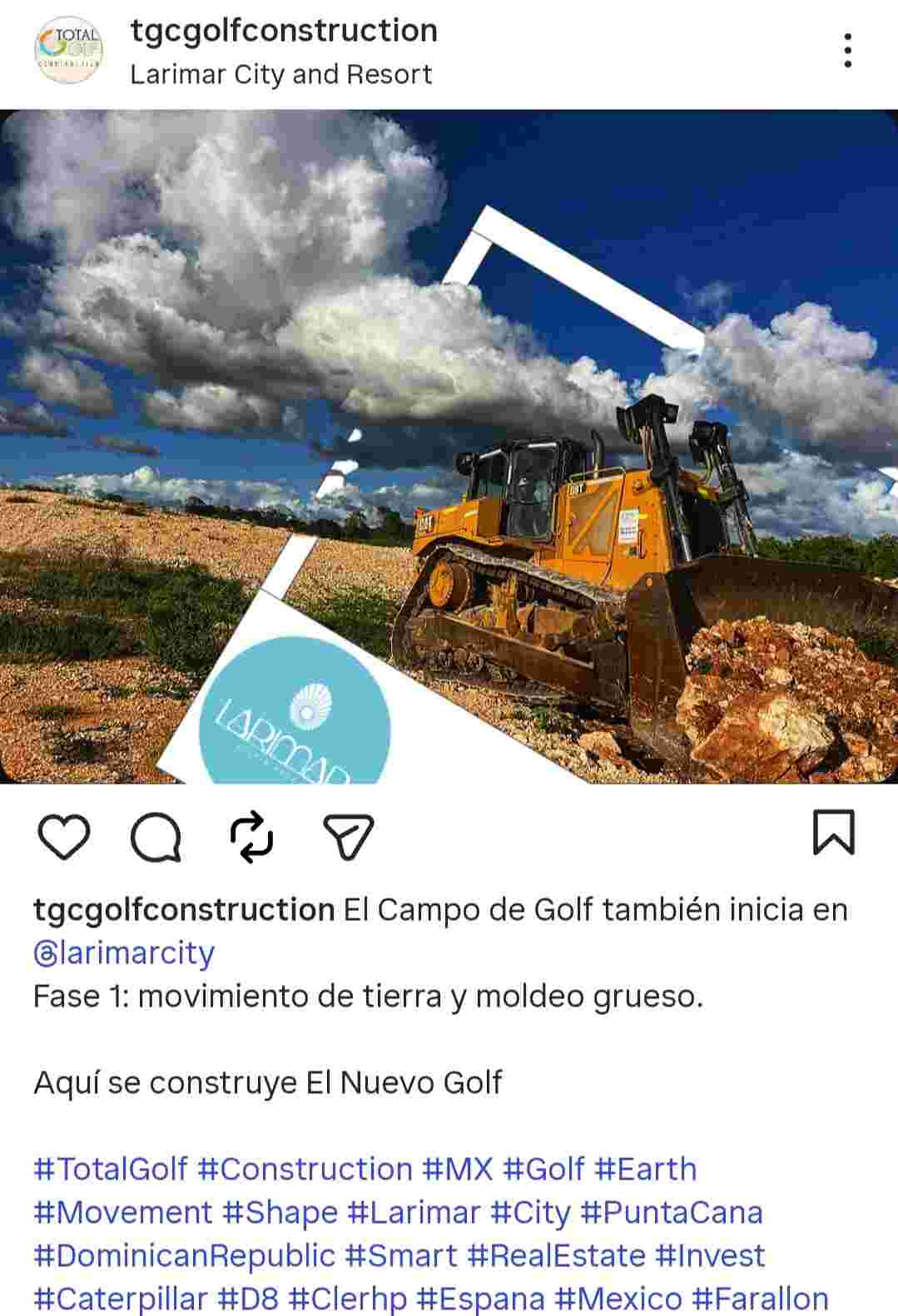Repost this post
Screen dimensions: 898x1316
pos(251,836)
